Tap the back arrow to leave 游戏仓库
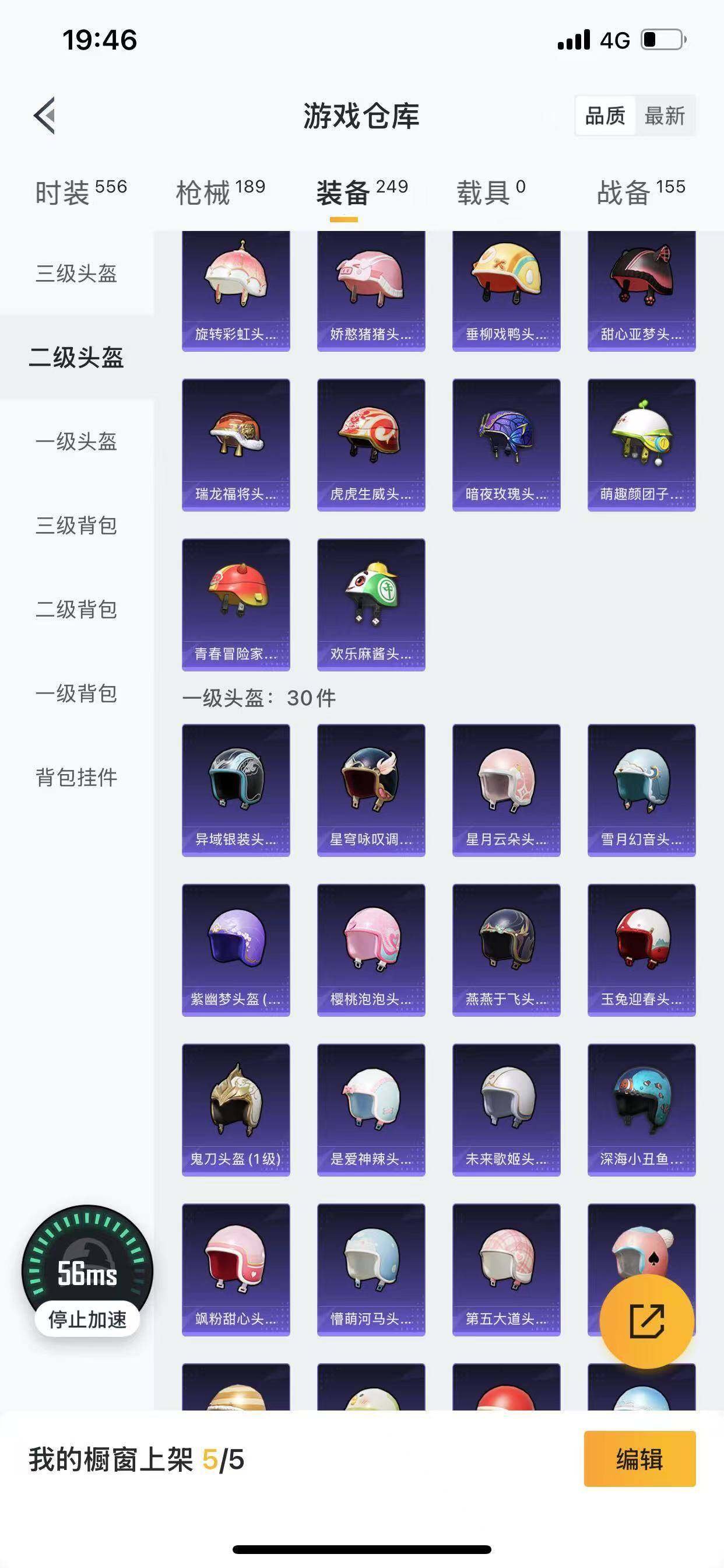This screenshot has height=1568, width=724. point(43,116)
